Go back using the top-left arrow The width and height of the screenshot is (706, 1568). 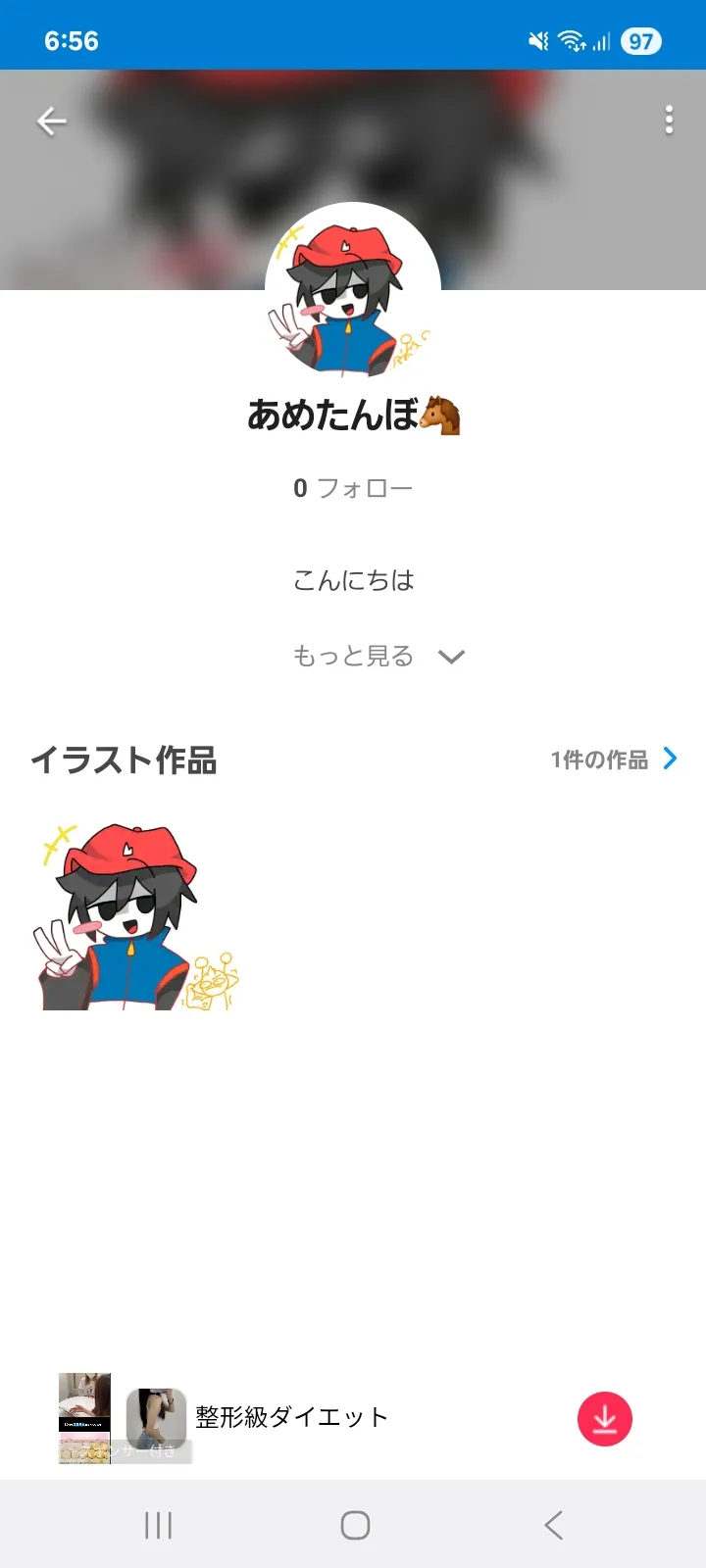click(x=51, y=122)
